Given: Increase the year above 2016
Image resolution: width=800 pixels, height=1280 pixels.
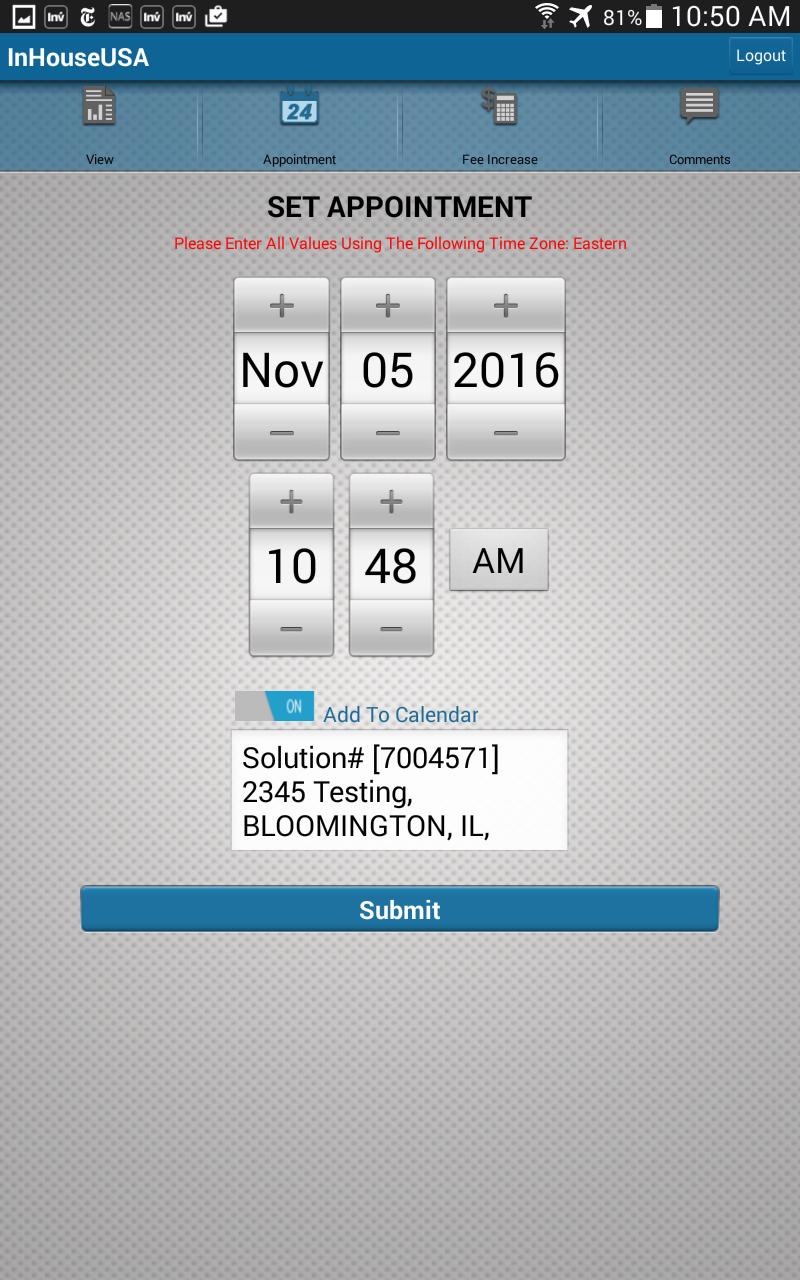Looking at the screenshot, I should [x=505, y=306].
